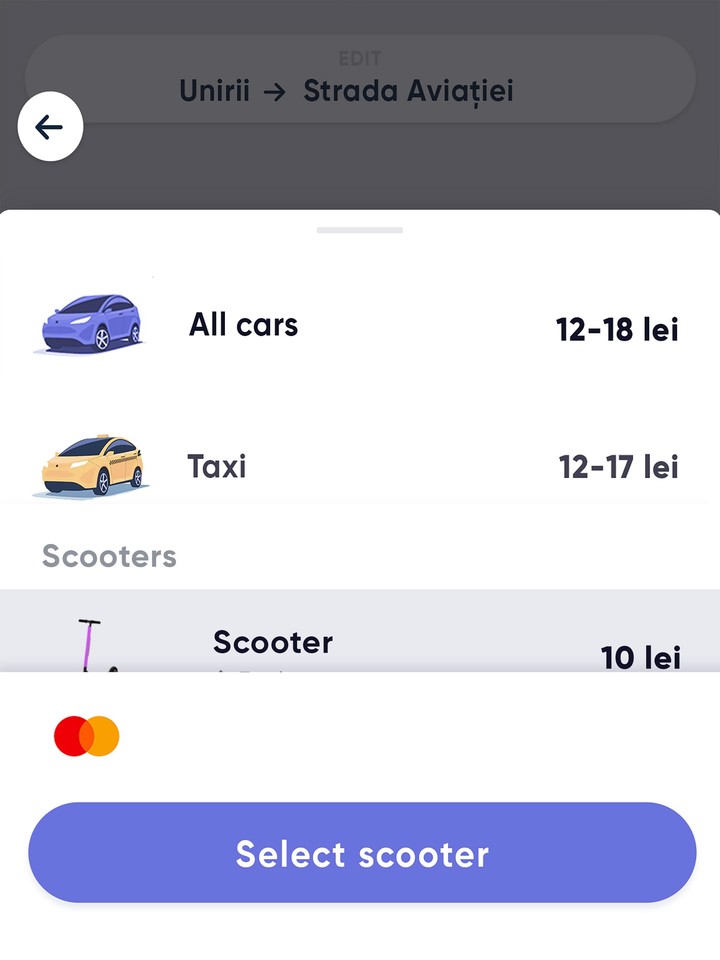Viewport: 720px width, 960px height.
Task: Click the pink Scooter icon
Action: (92, 640)
